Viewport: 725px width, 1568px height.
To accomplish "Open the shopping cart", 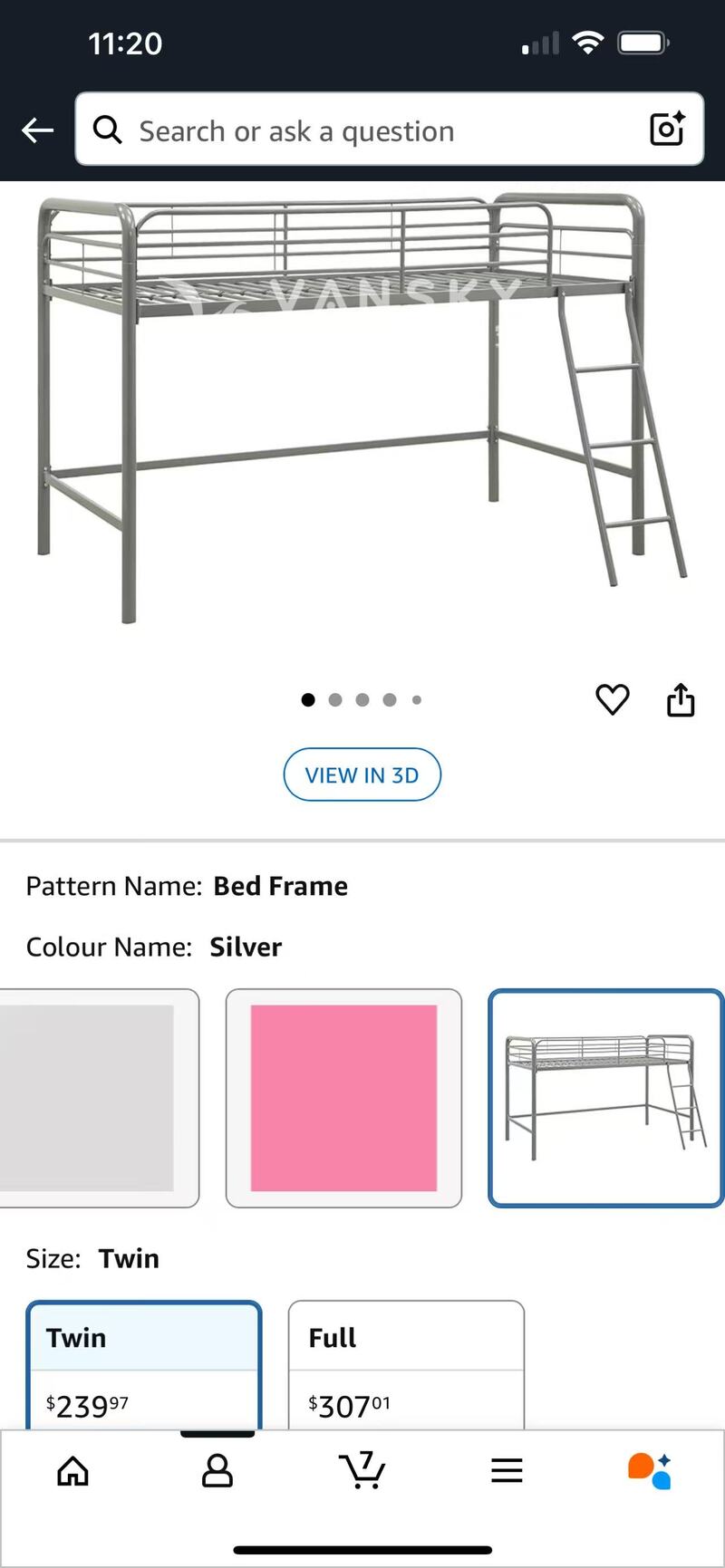I will (x=362, y=1471).
